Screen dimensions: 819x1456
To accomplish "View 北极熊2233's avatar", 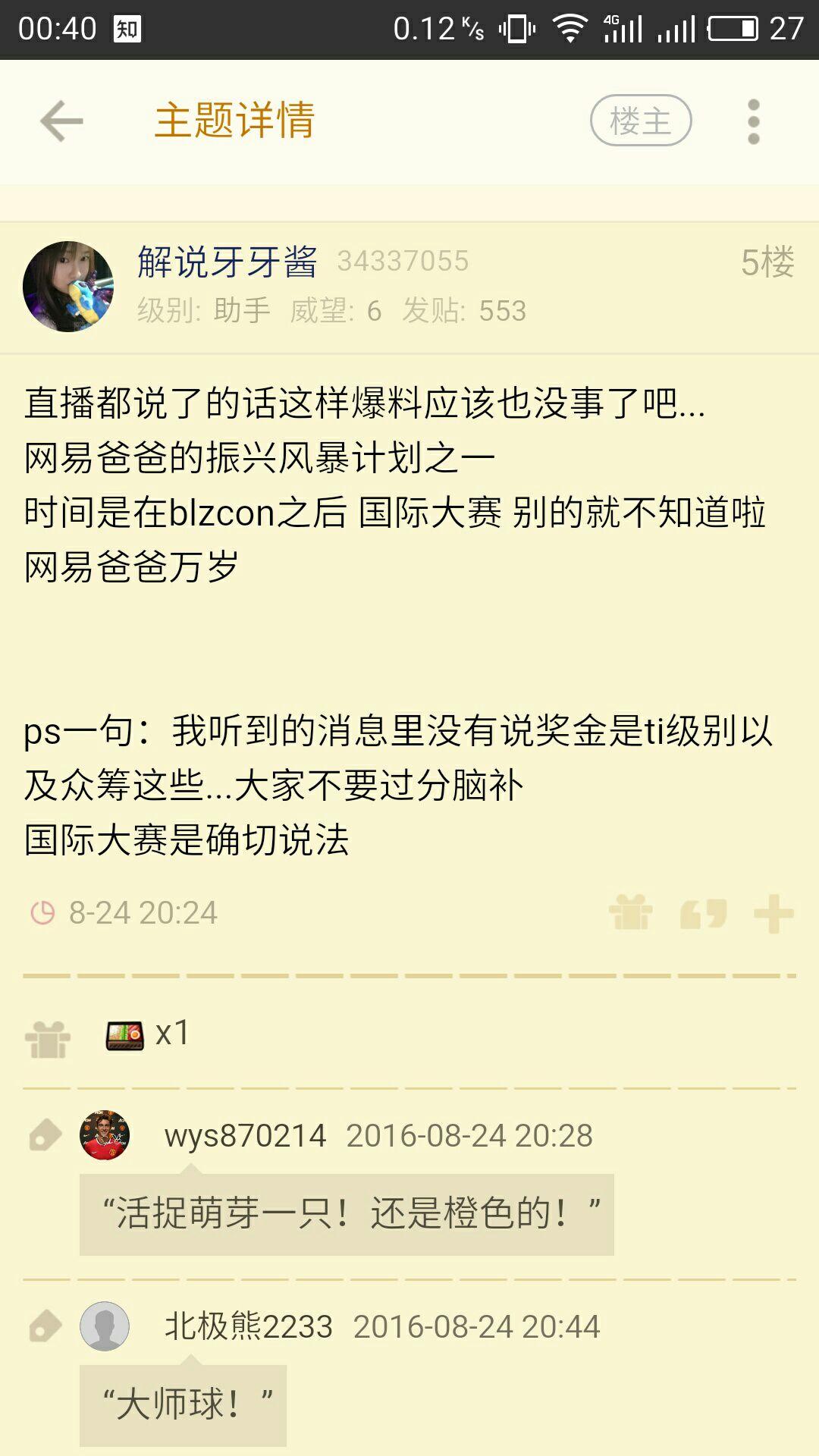I will coord(105,1326).
